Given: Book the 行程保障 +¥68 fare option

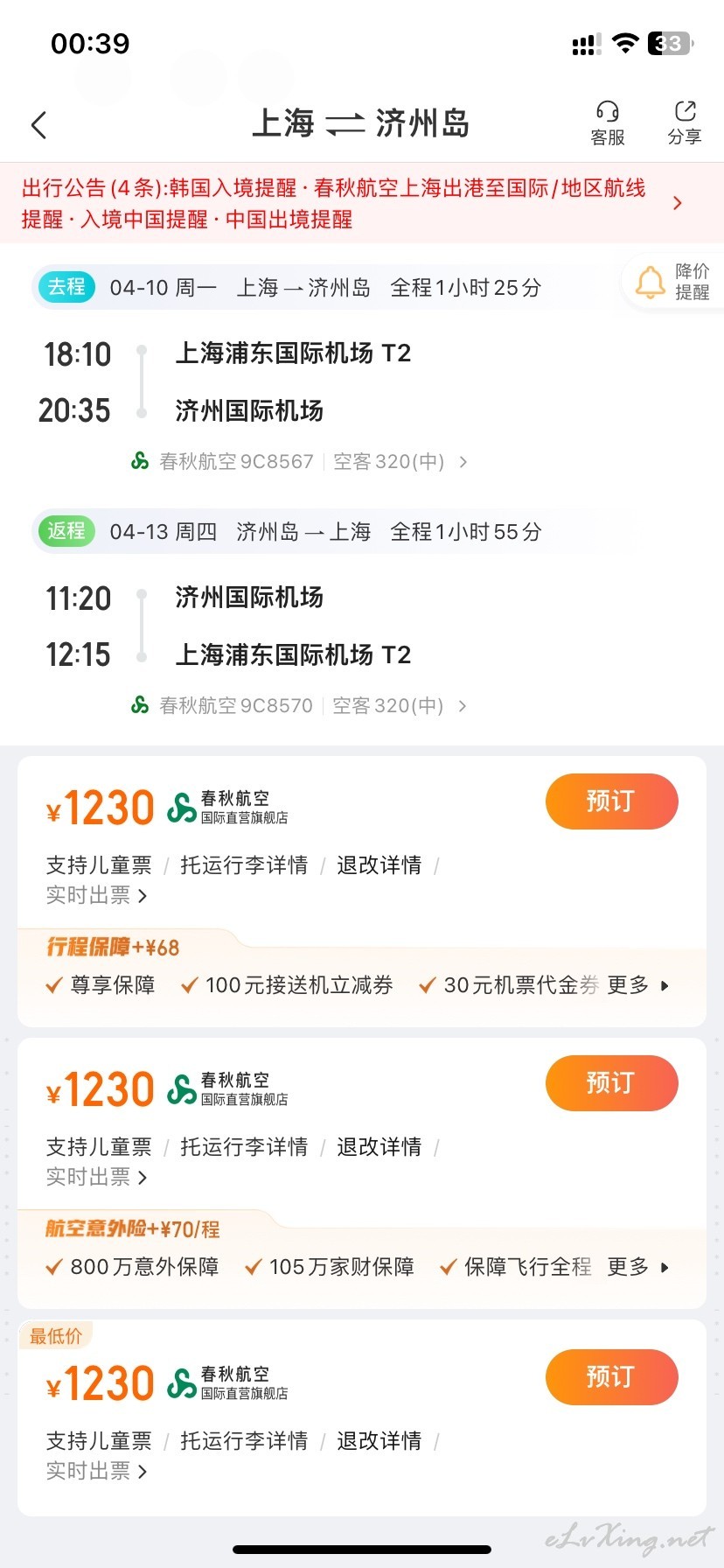Looking at the screenshot, I should pyautogui.click(x=611, y=801).
